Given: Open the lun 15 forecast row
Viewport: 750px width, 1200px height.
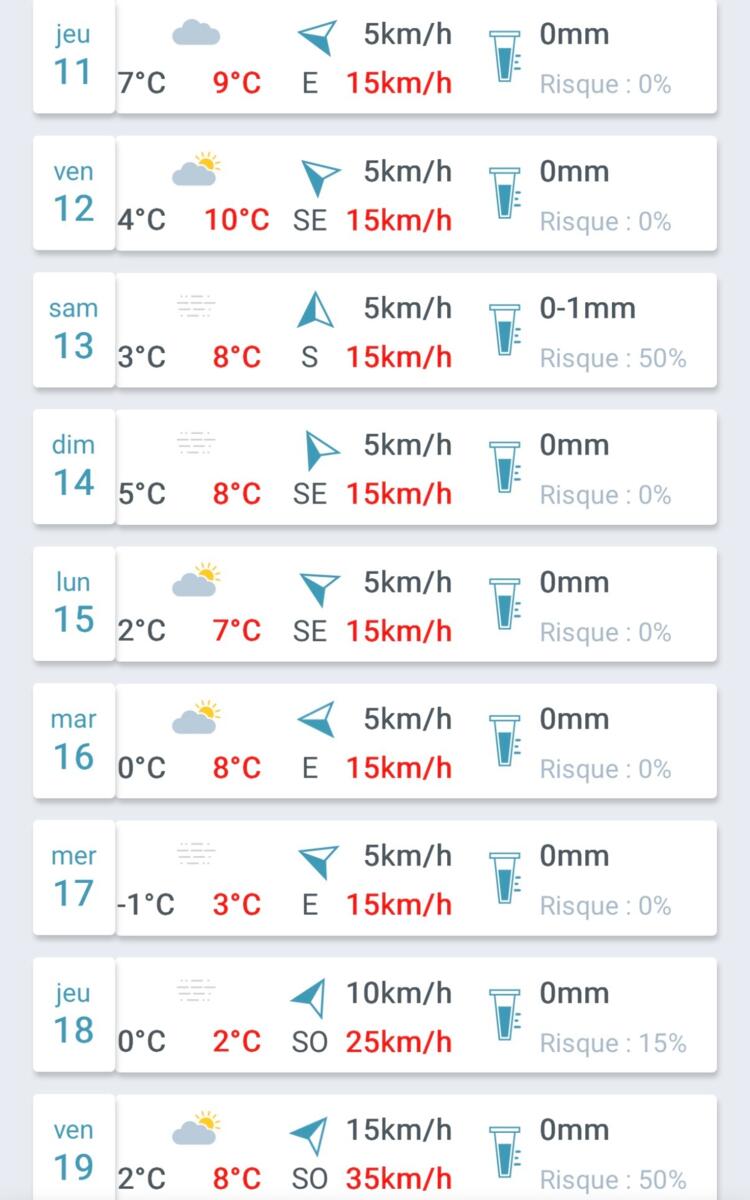Looking at the screenshot, I should [x=375, y=605].
